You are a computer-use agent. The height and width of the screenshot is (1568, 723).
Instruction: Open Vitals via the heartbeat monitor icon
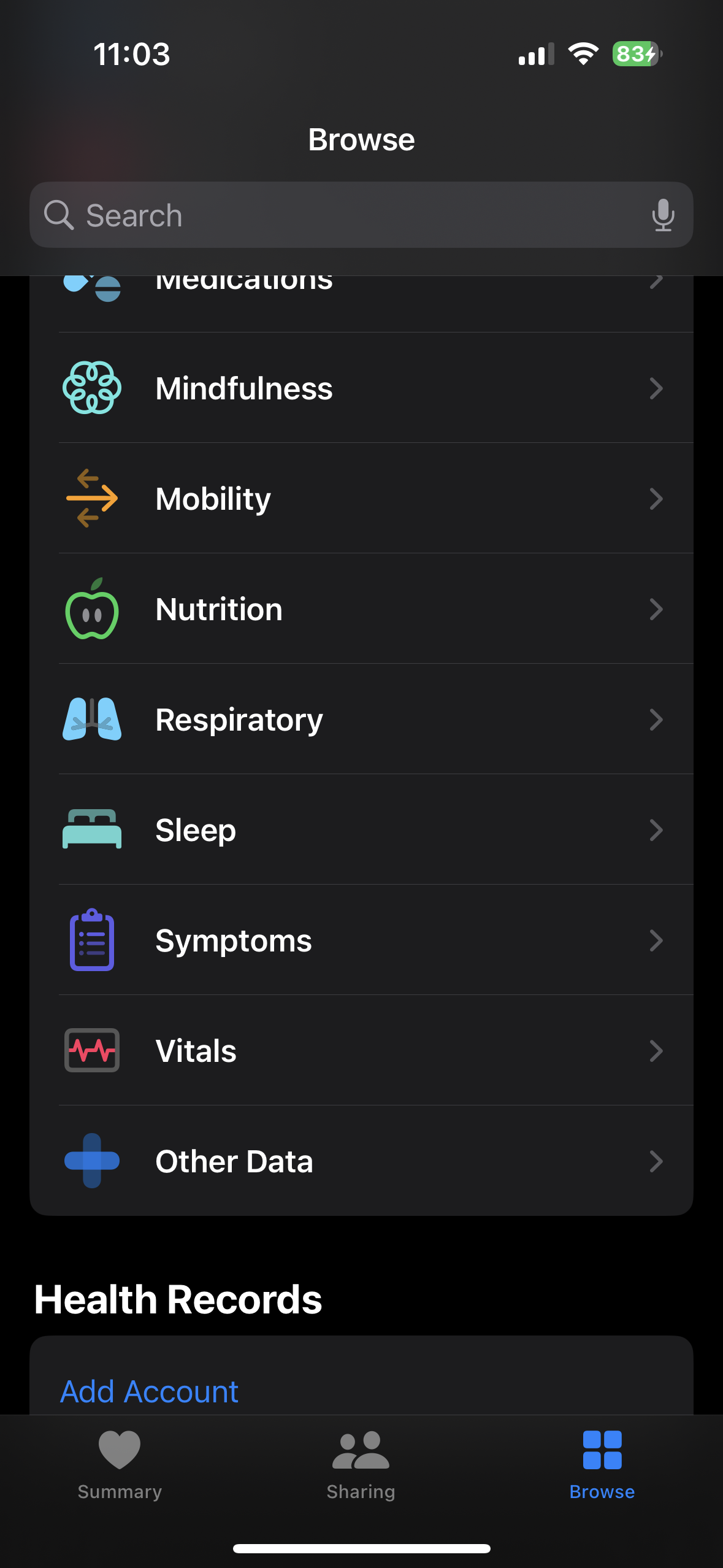click(x=91, y=1050)
